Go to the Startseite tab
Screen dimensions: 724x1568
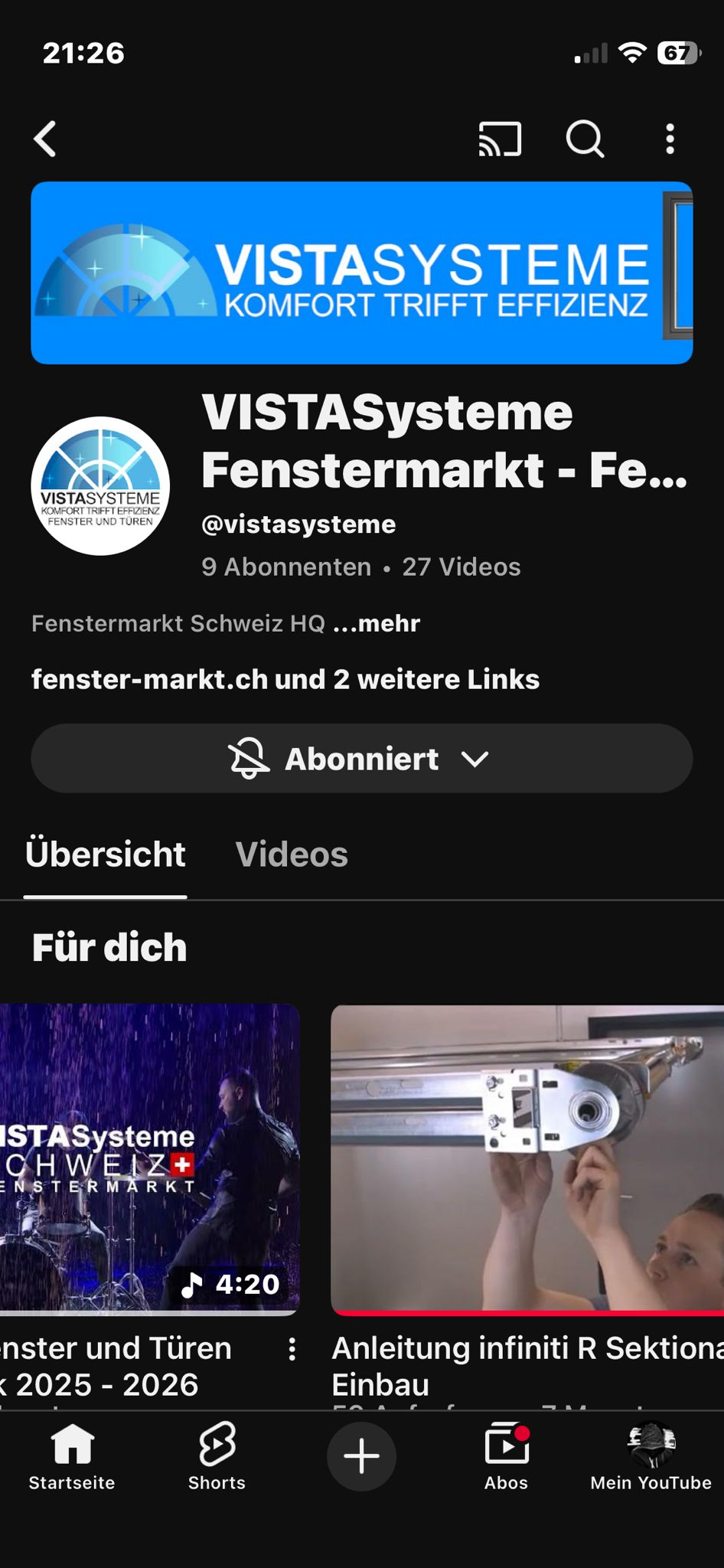(x=72, y=1456)
